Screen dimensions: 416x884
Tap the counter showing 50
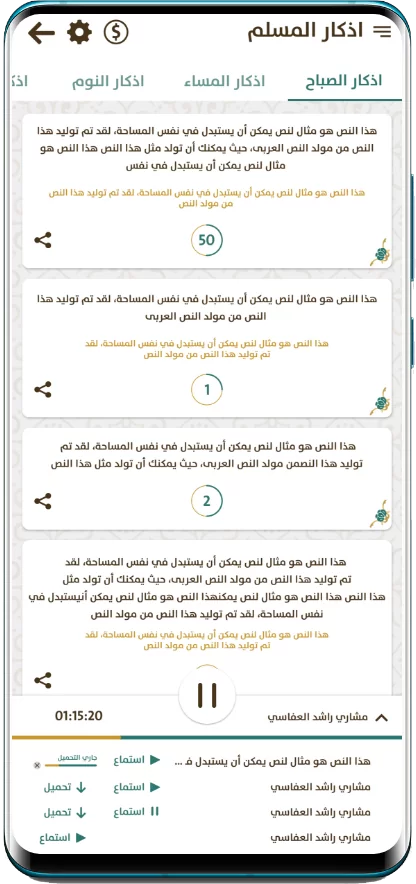(207, 240)
